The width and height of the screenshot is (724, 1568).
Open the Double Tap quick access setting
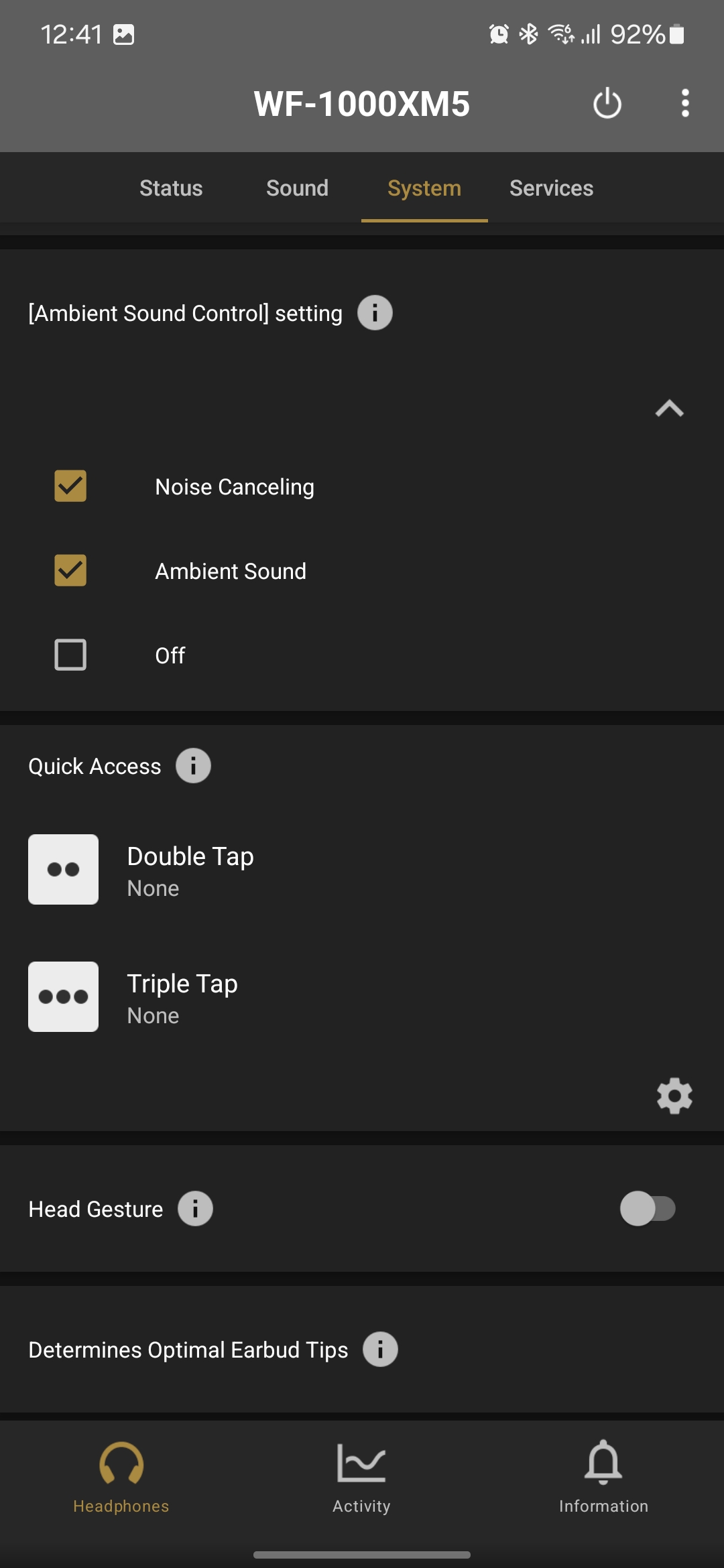190,870
